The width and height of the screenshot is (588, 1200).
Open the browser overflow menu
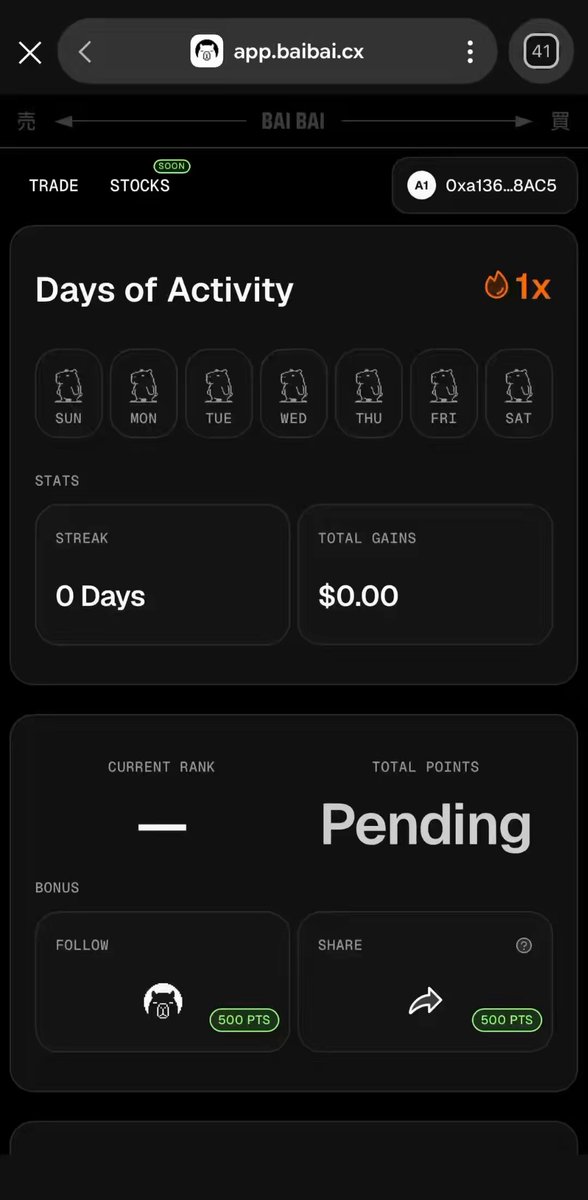469,52
